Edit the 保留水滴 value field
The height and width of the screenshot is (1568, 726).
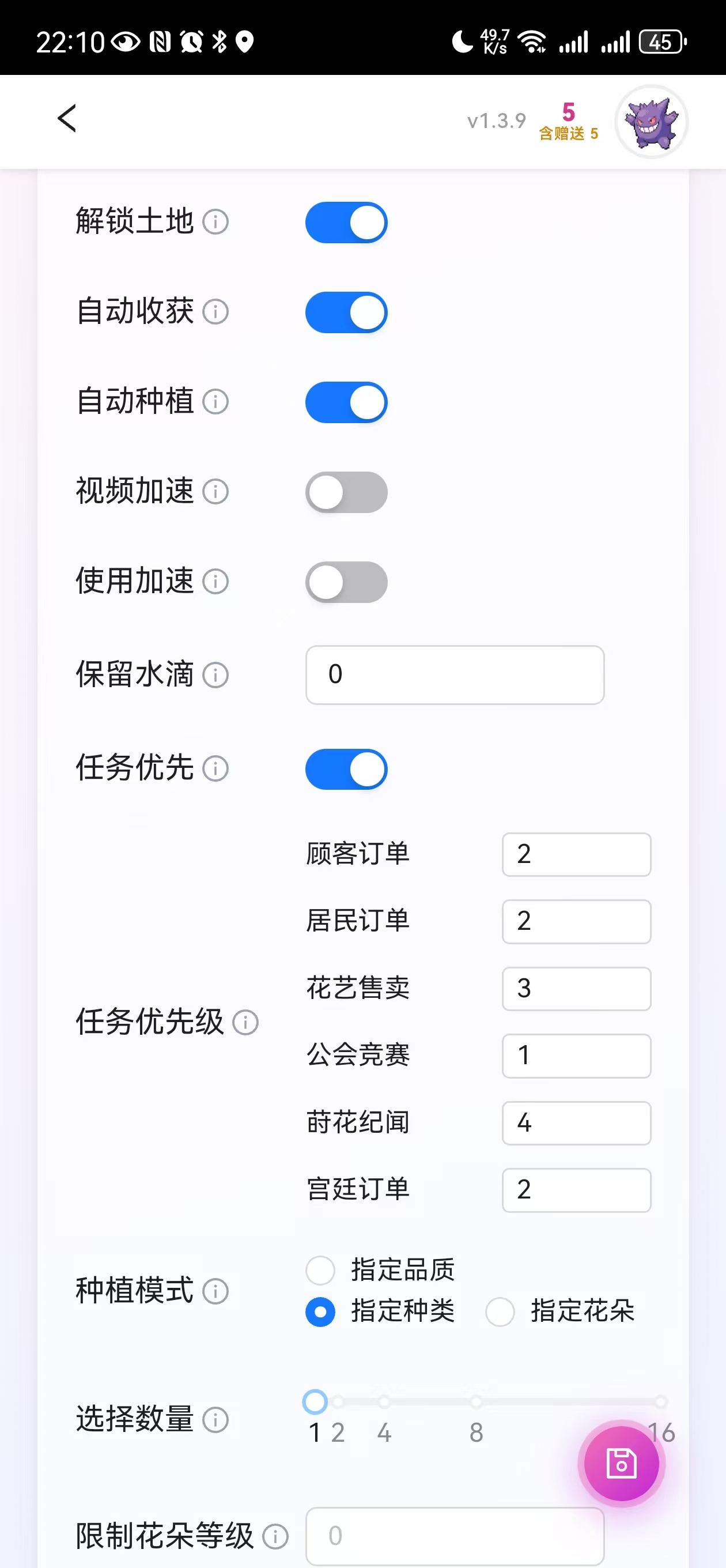coord(455,675)
